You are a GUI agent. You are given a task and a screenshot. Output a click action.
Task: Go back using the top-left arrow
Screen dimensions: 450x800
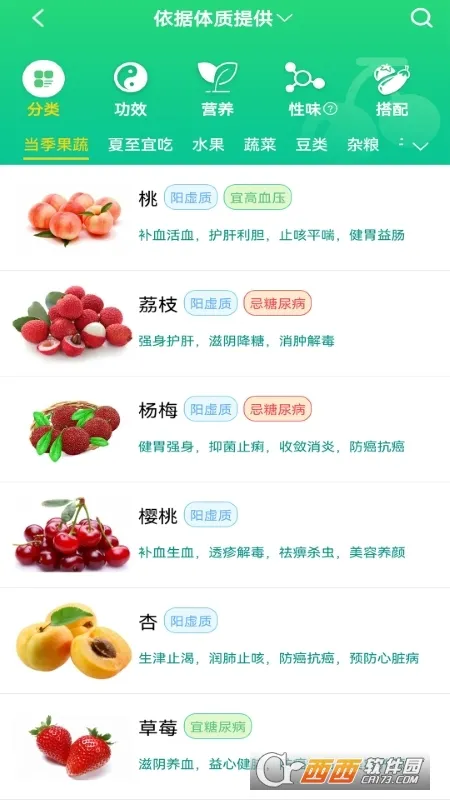pos(38,18)
